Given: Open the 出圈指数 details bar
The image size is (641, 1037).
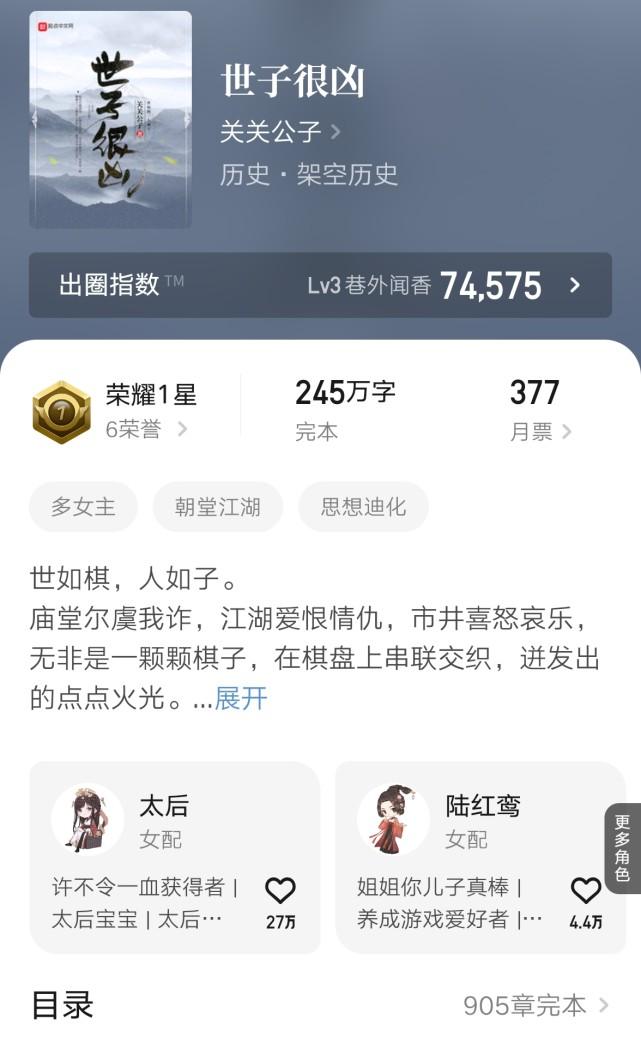Looking at the screenshot, I should 320,285.
